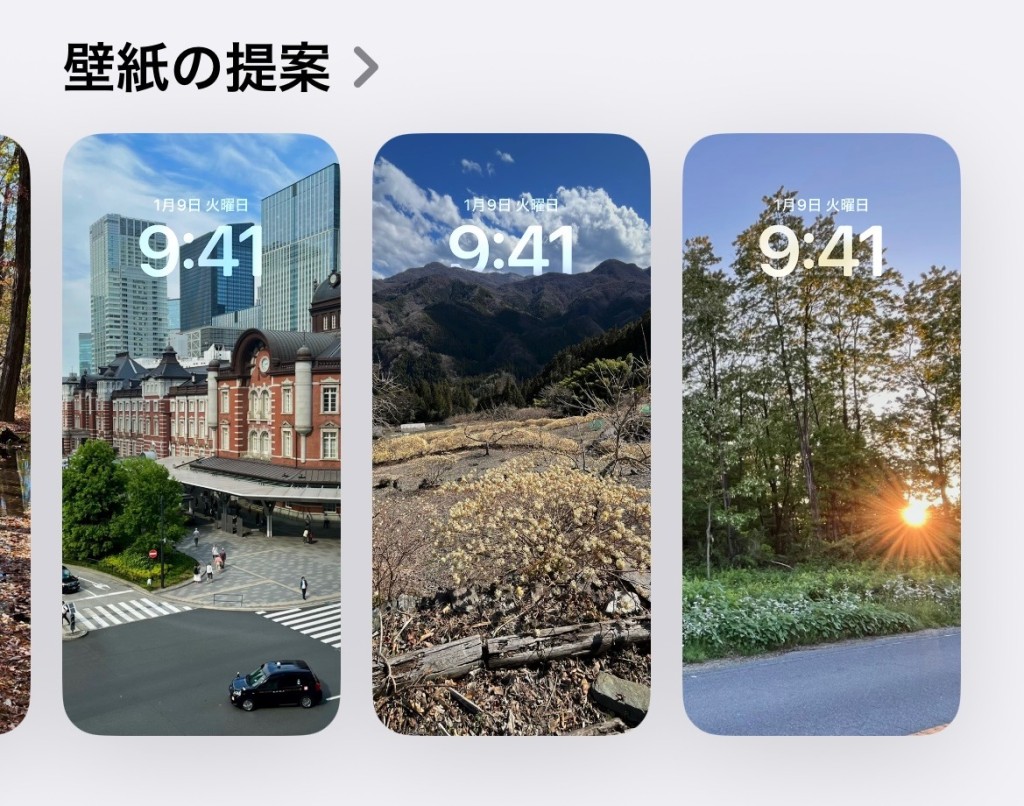Open the 壁紙の提案 section header
This screenshot has height=806, width=1024.
(220, 67)
